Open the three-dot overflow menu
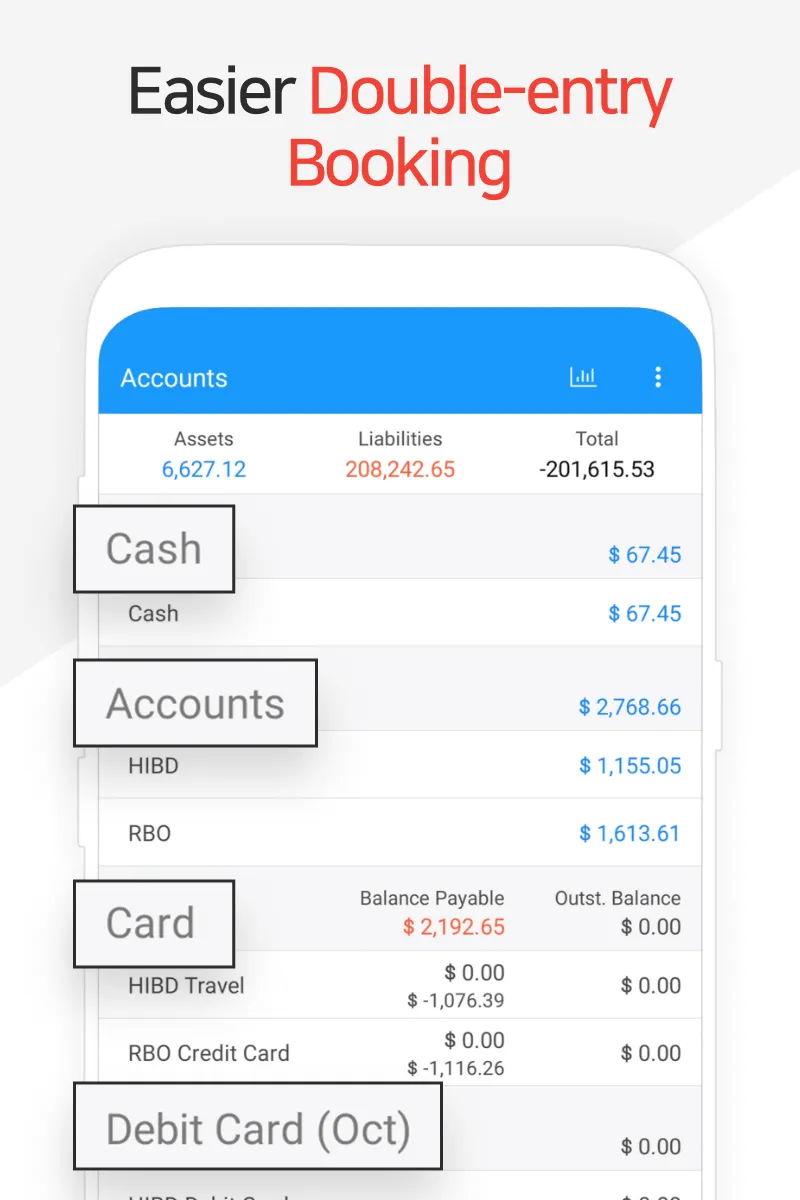 [x=658, y=377]
